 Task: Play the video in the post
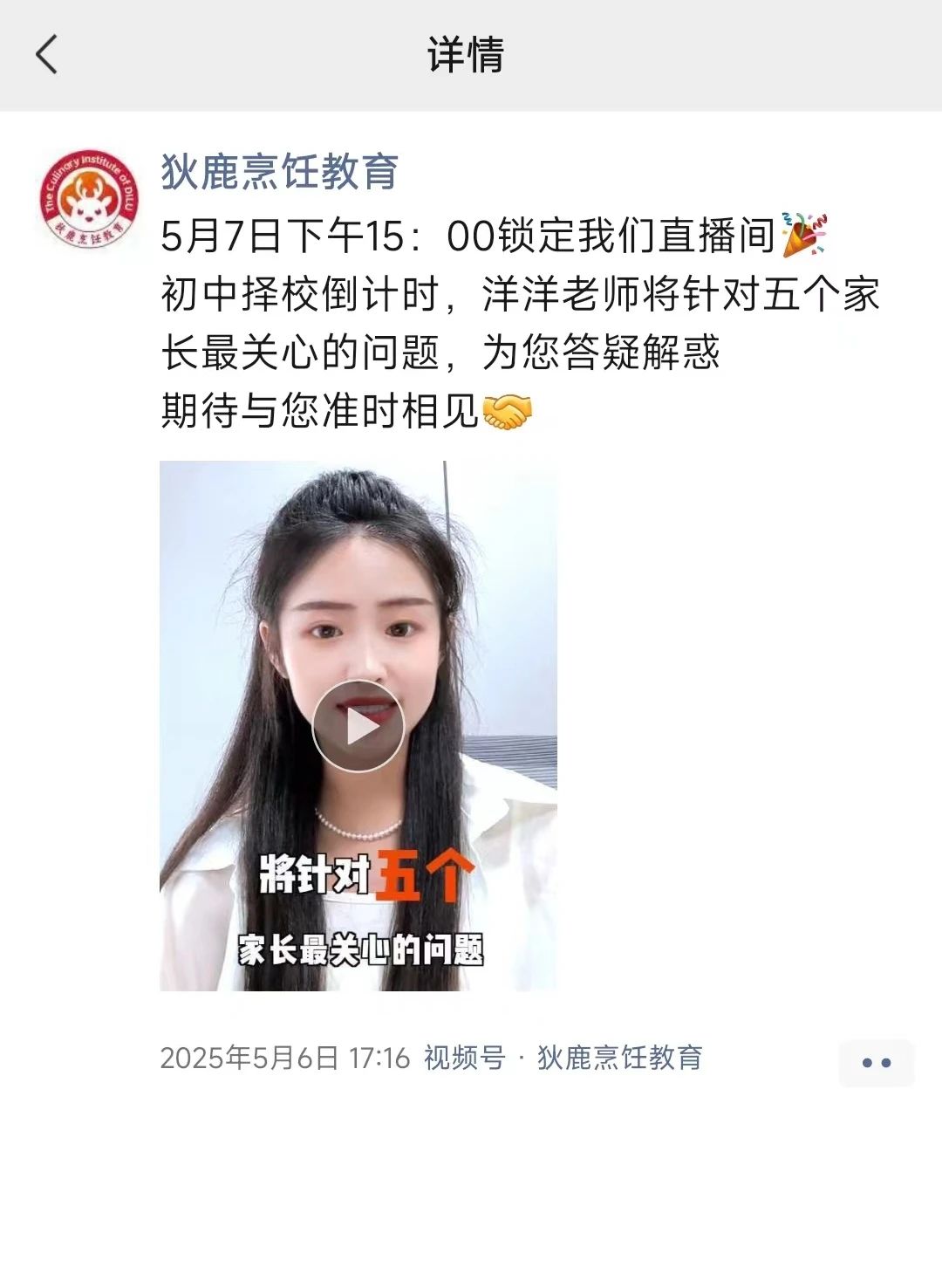(358, 726)
